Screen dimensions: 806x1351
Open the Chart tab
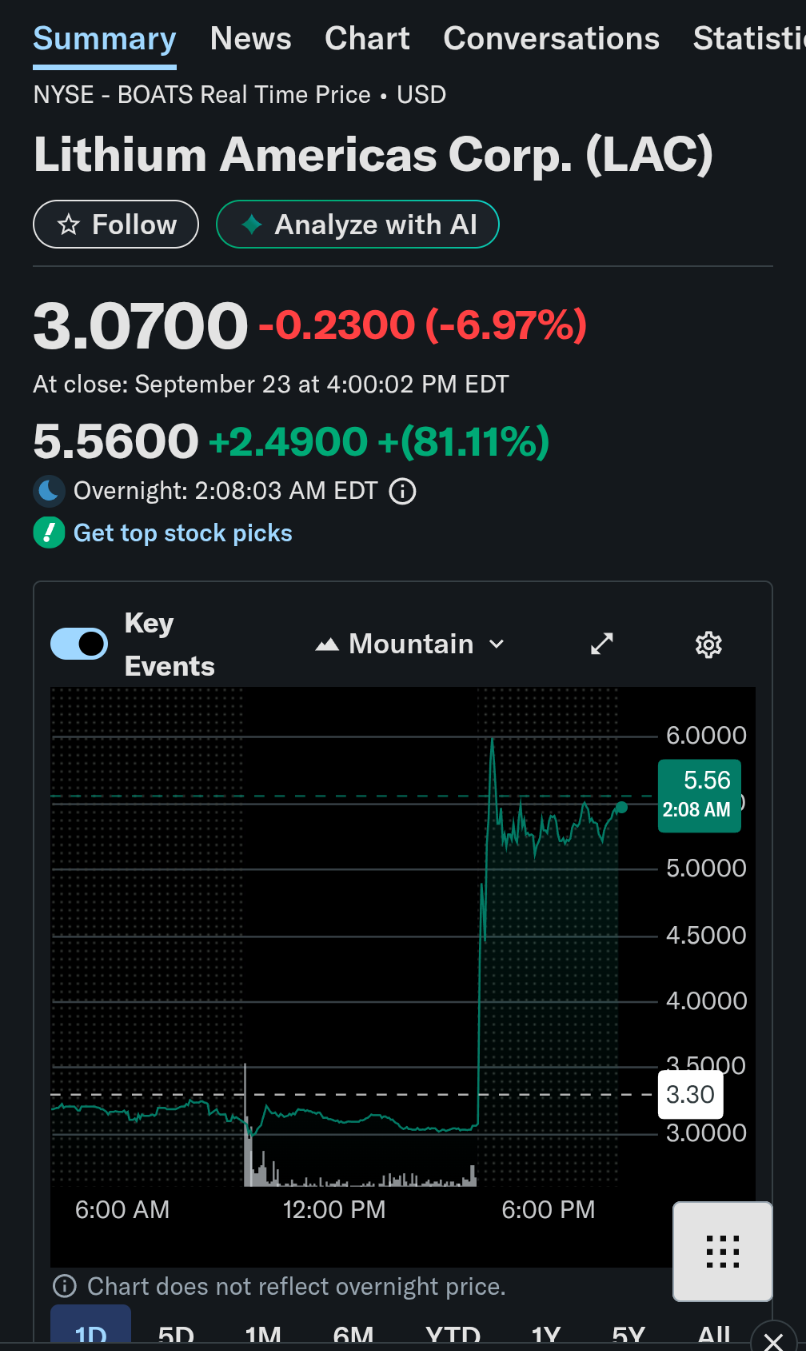click(367, 39)
